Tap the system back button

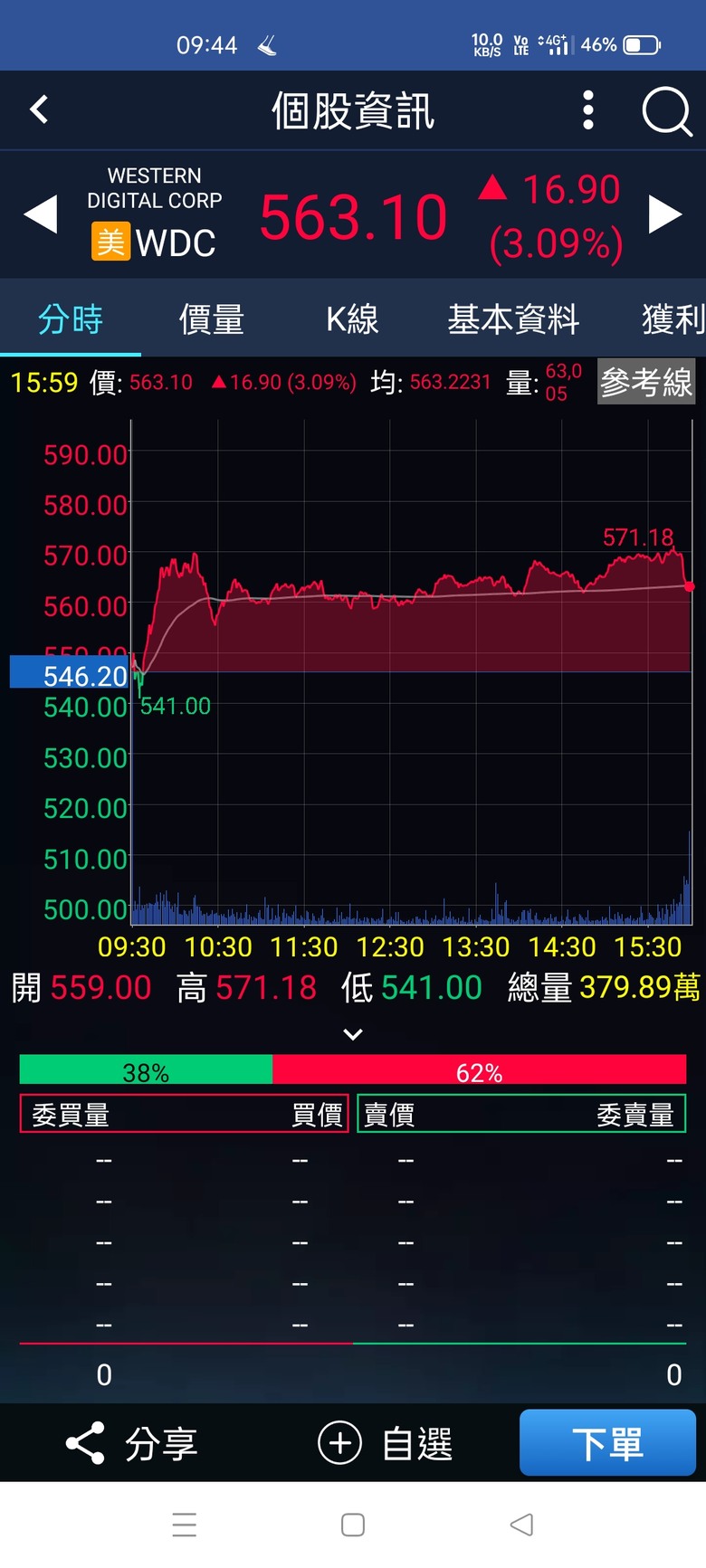521,1525
